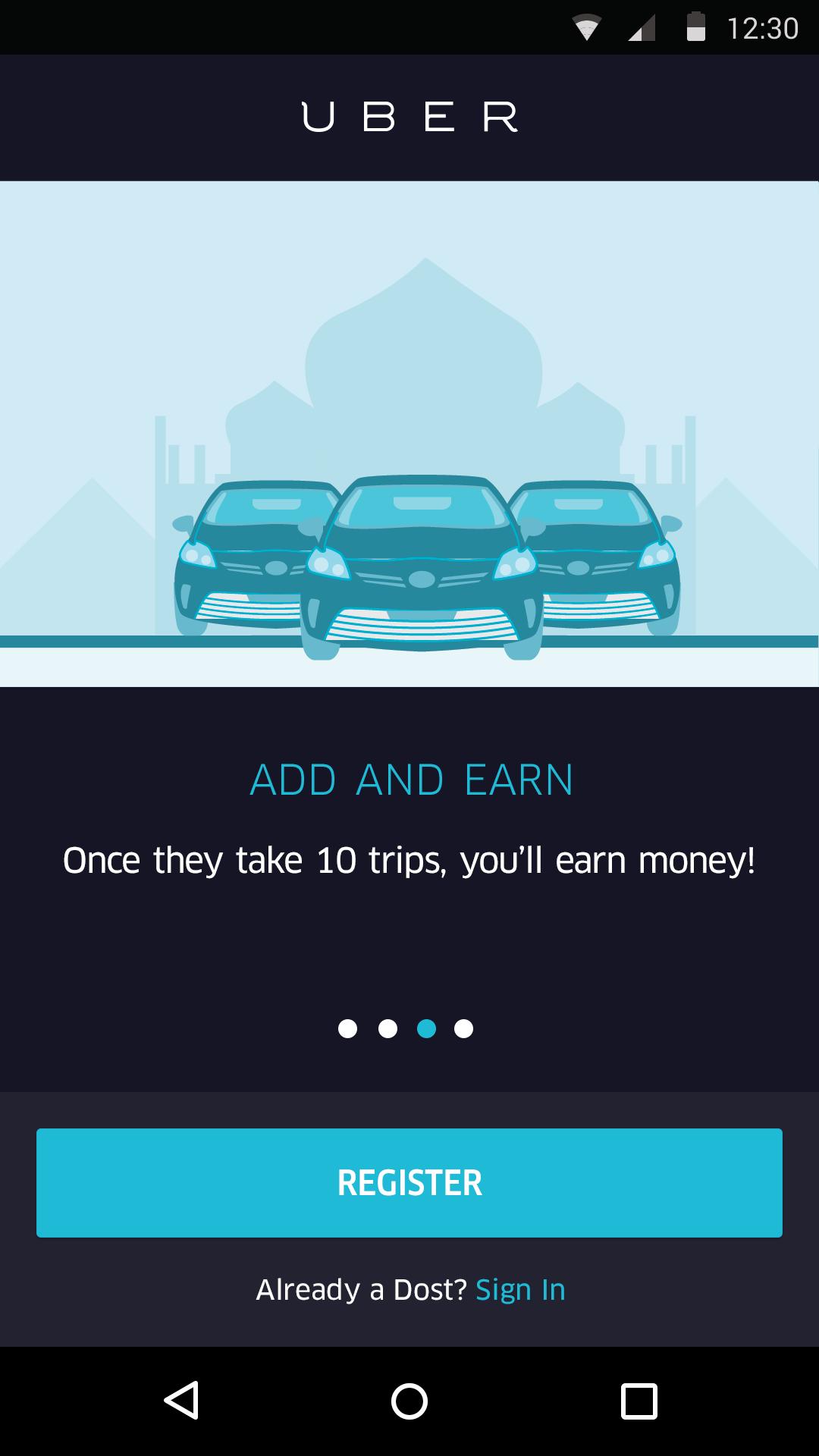The image size is (819, 1456).
Task: Open Sign In for existing Dost
Action: click(x=520, y=1288)
